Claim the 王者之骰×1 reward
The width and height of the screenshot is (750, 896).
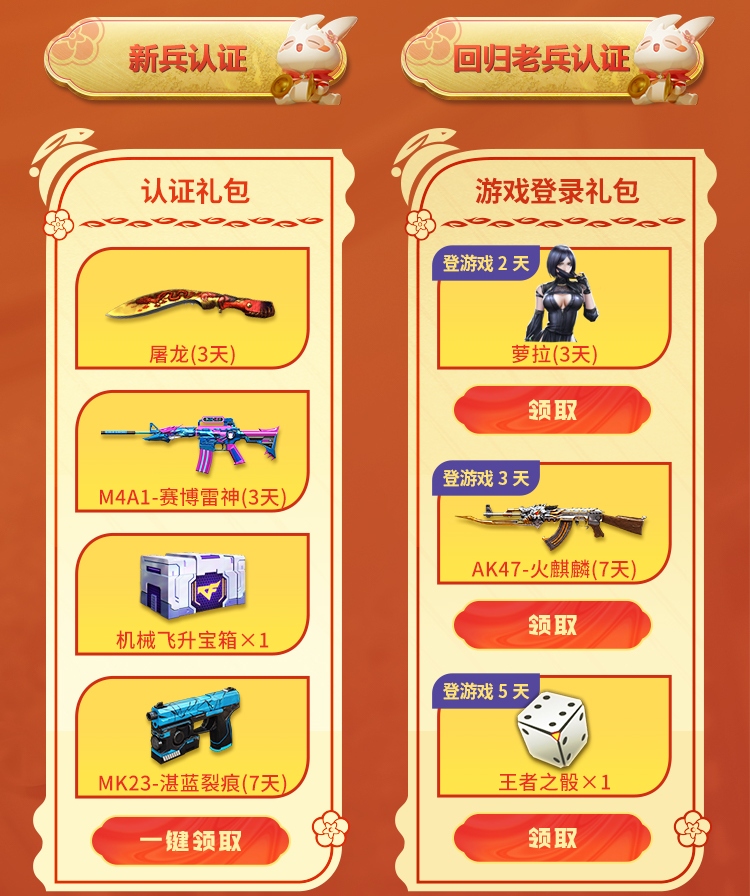[x=553, y=837]
